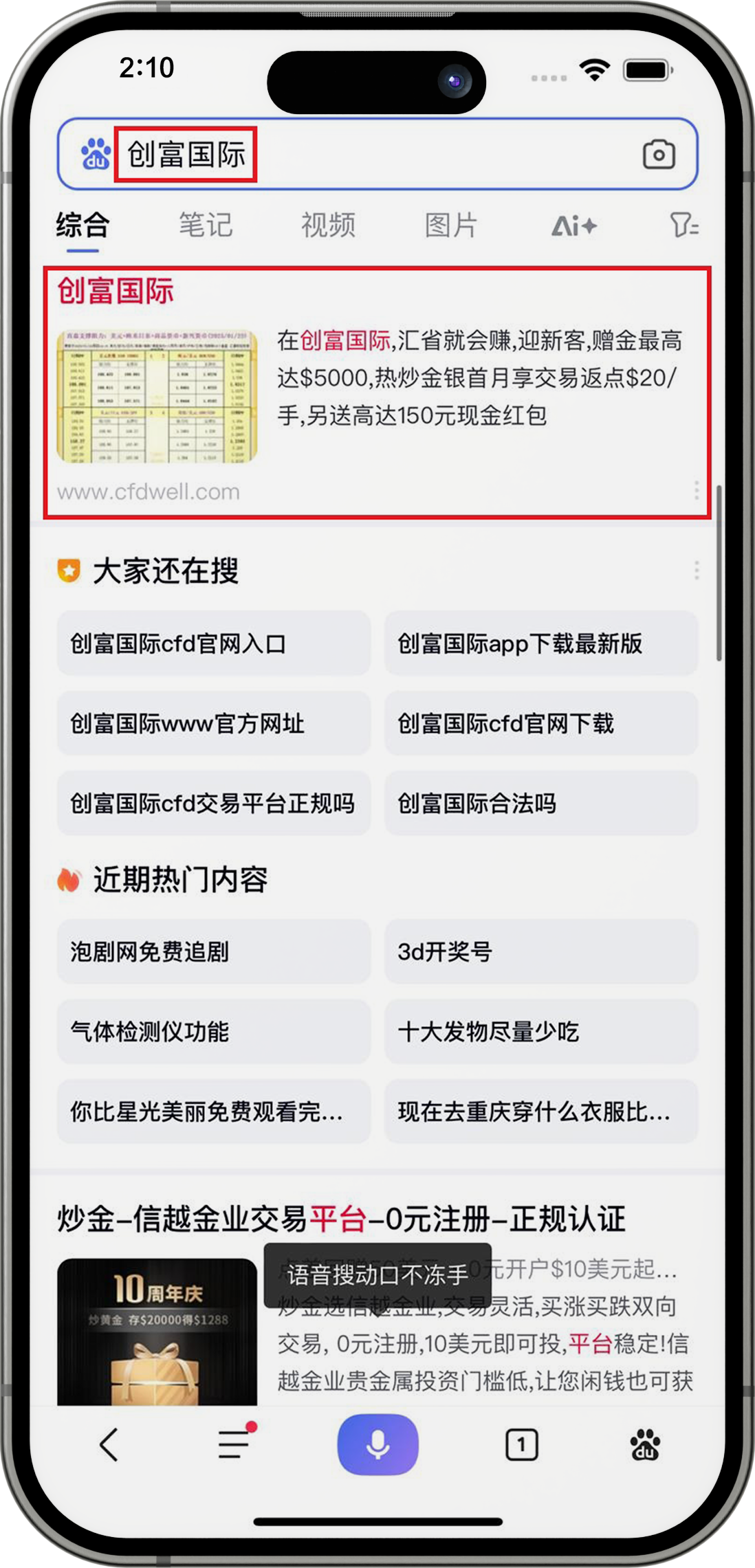Viewport: 755px width, 1568px height.
Task: Open hot topic 3d开奖号
Action: tap(540, 952)
